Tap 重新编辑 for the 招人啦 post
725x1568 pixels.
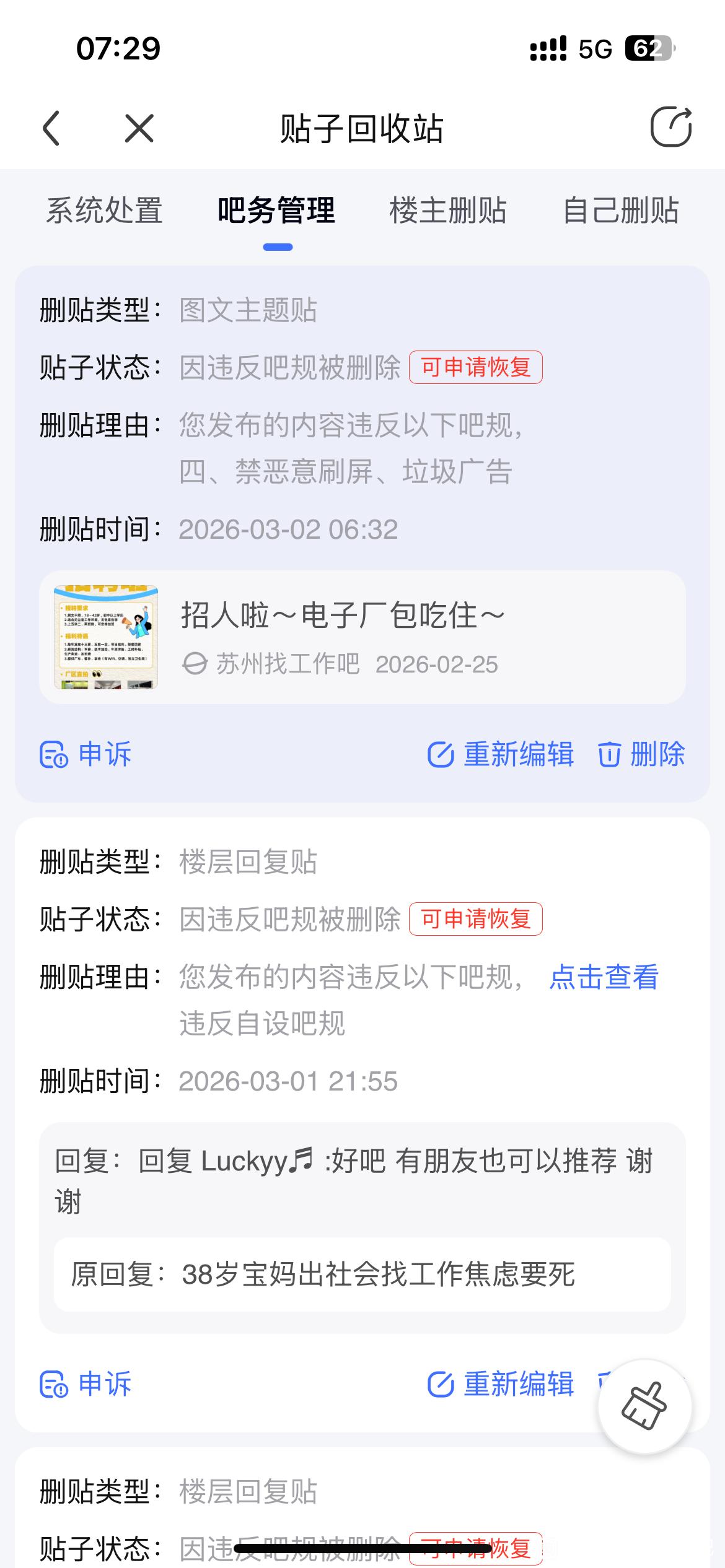(501, 754)
